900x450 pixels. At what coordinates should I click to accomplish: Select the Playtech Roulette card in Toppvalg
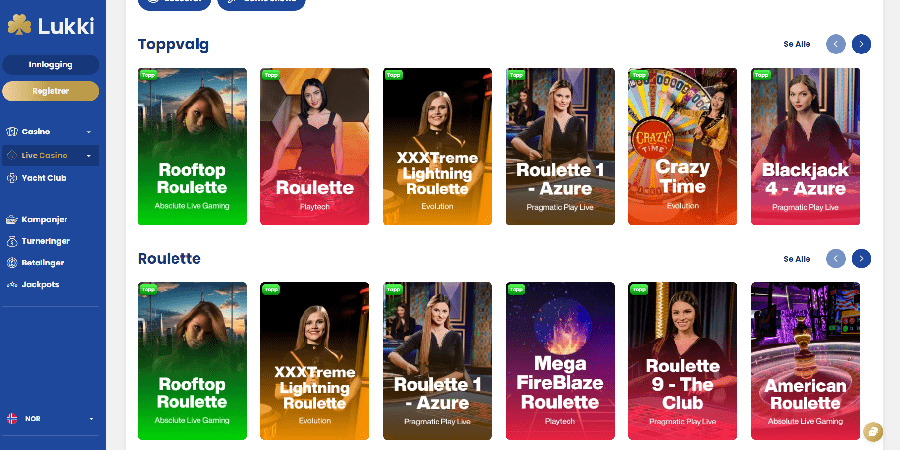[x=314, y=147]
